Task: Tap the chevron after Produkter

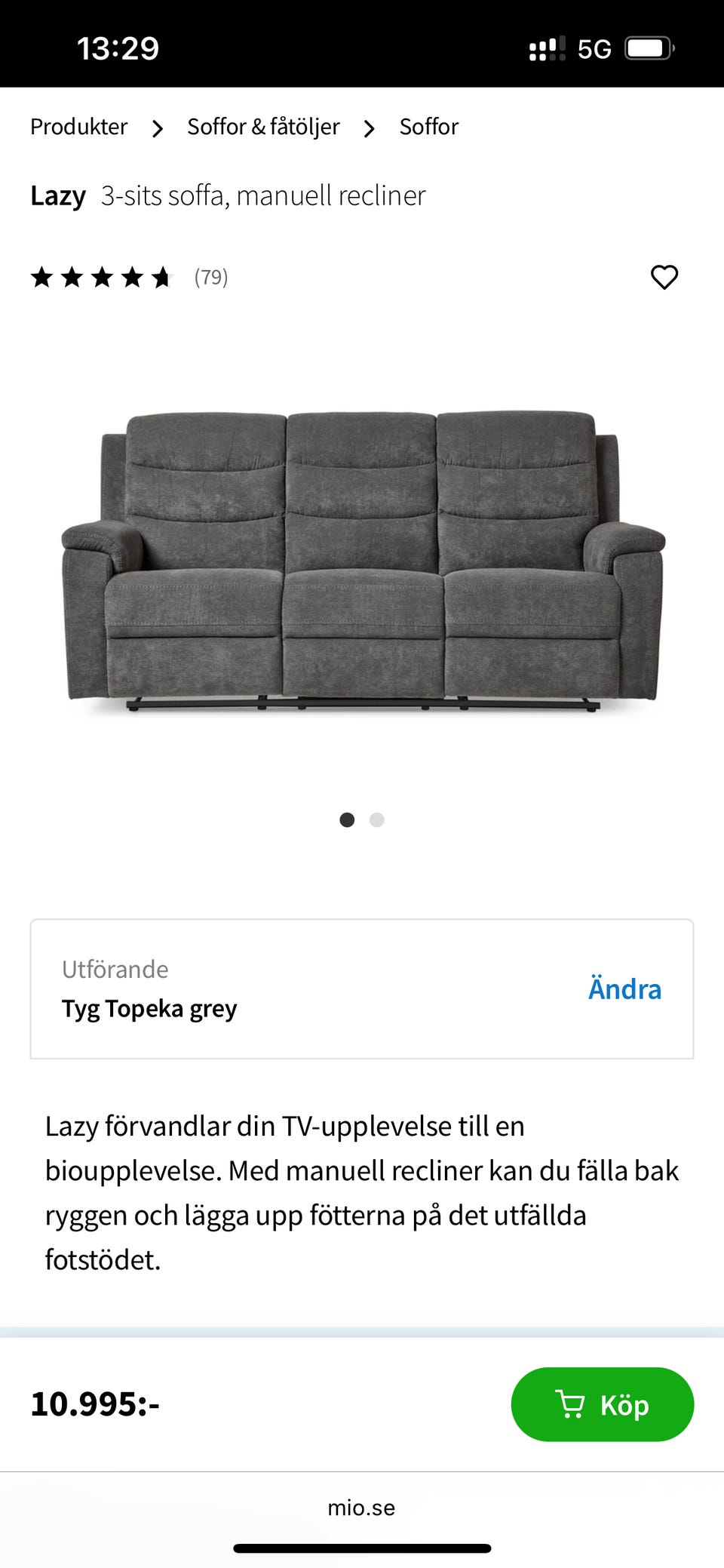Action: point(158,128)
